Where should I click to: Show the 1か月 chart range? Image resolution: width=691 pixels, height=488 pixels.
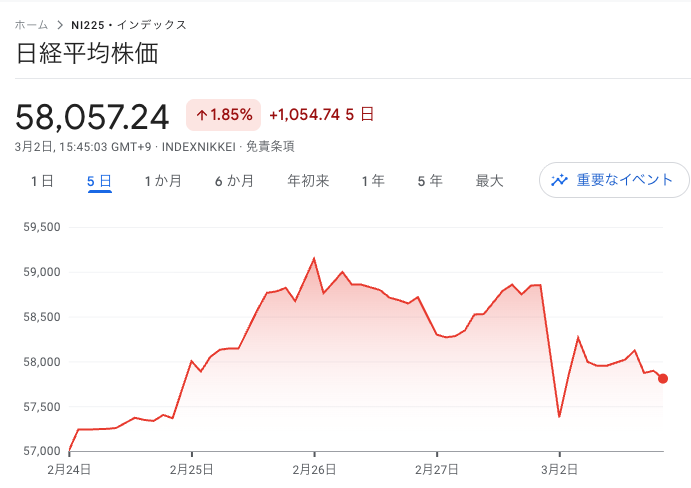pos(163,181)
